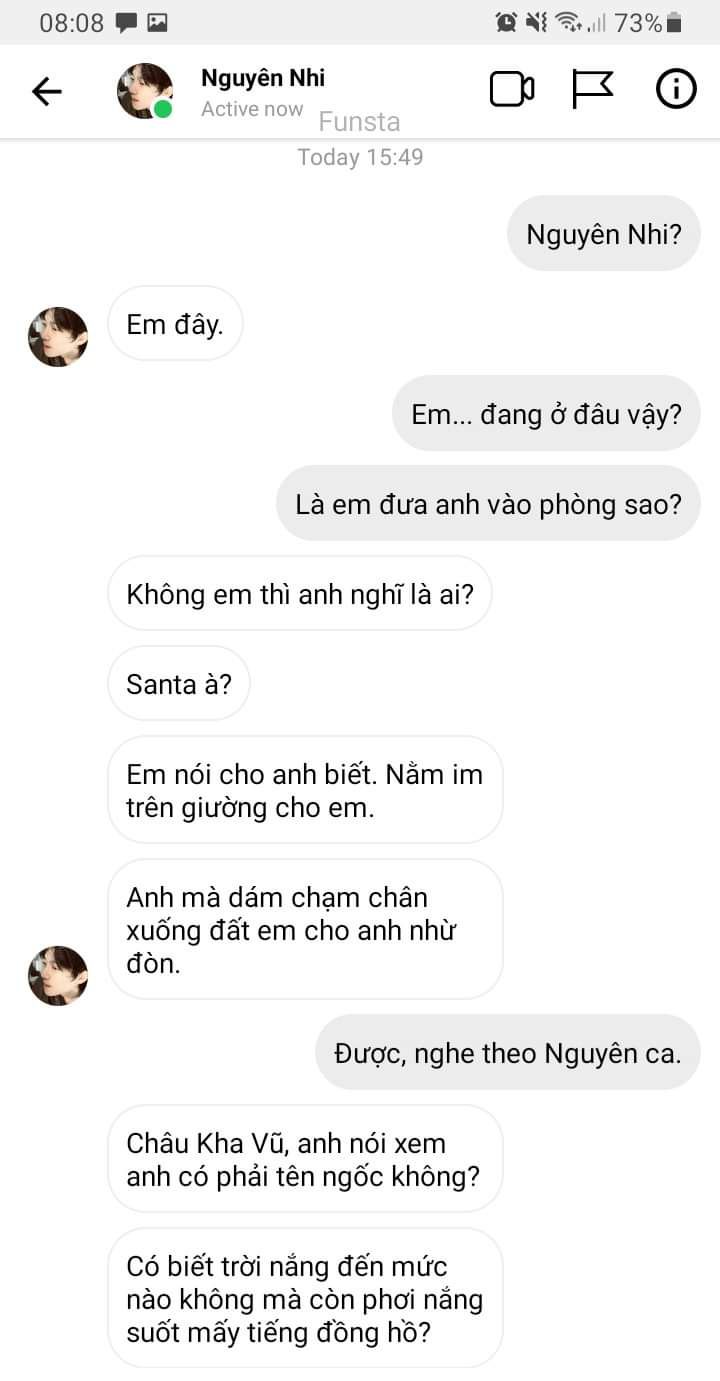Go back using the header arrow
The height and width of the screenshot is (1381, 720).
tap(47, 92)
